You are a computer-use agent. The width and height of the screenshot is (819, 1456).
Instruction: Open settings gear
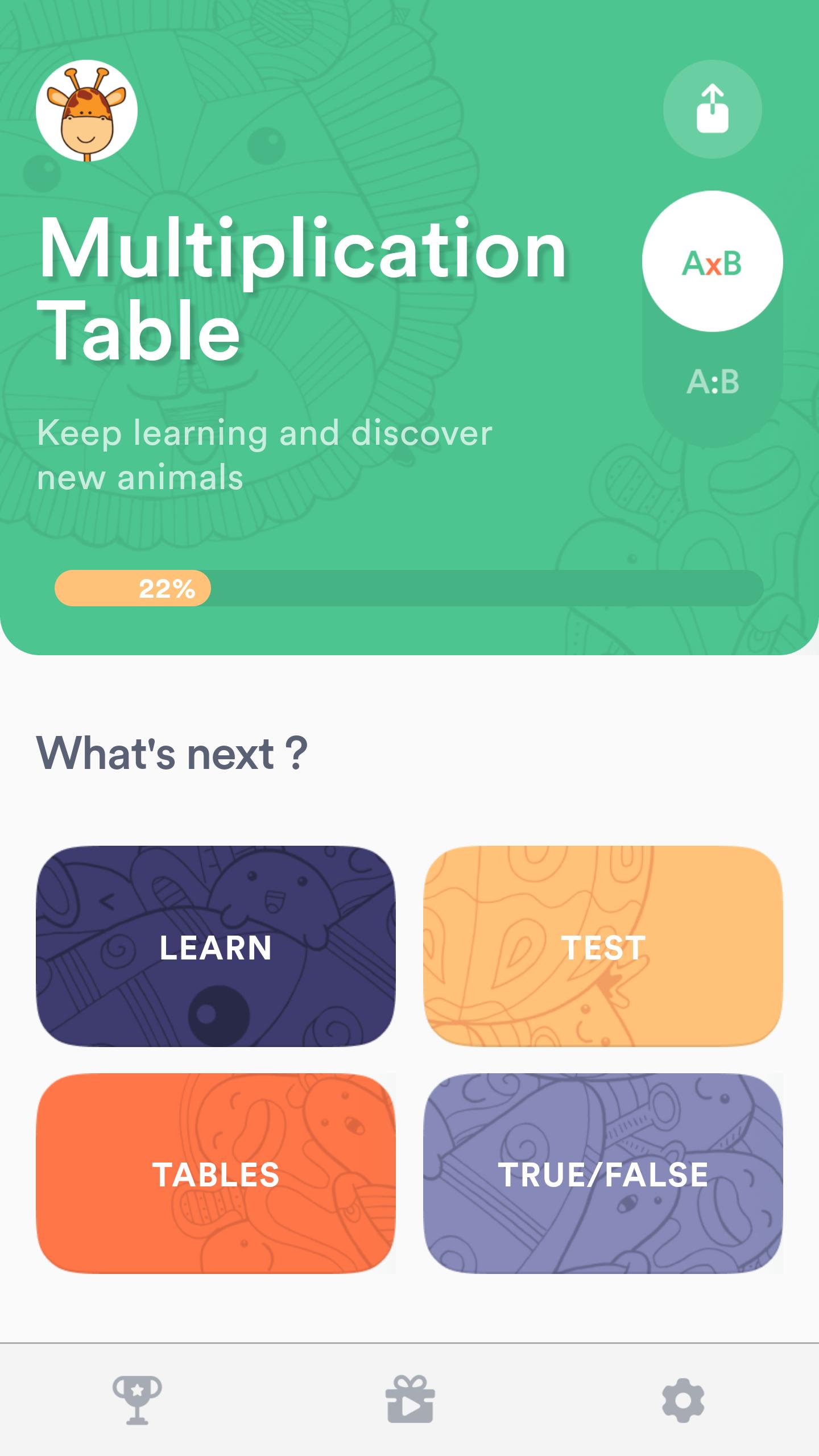[683, 1400]
